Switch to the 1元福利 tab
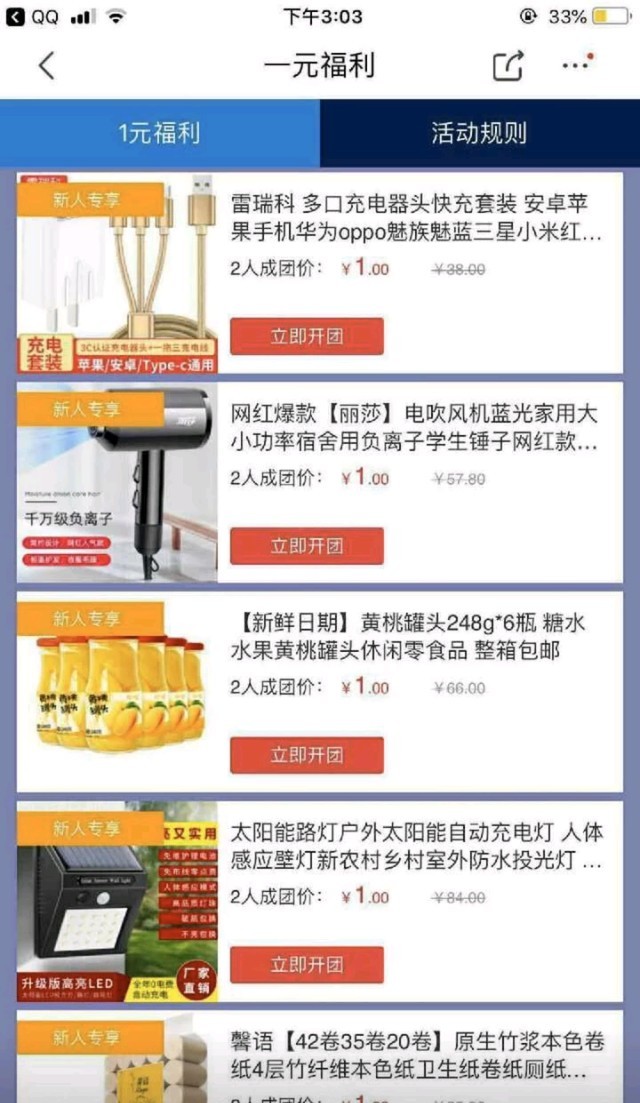 click(x=159, y=134)
